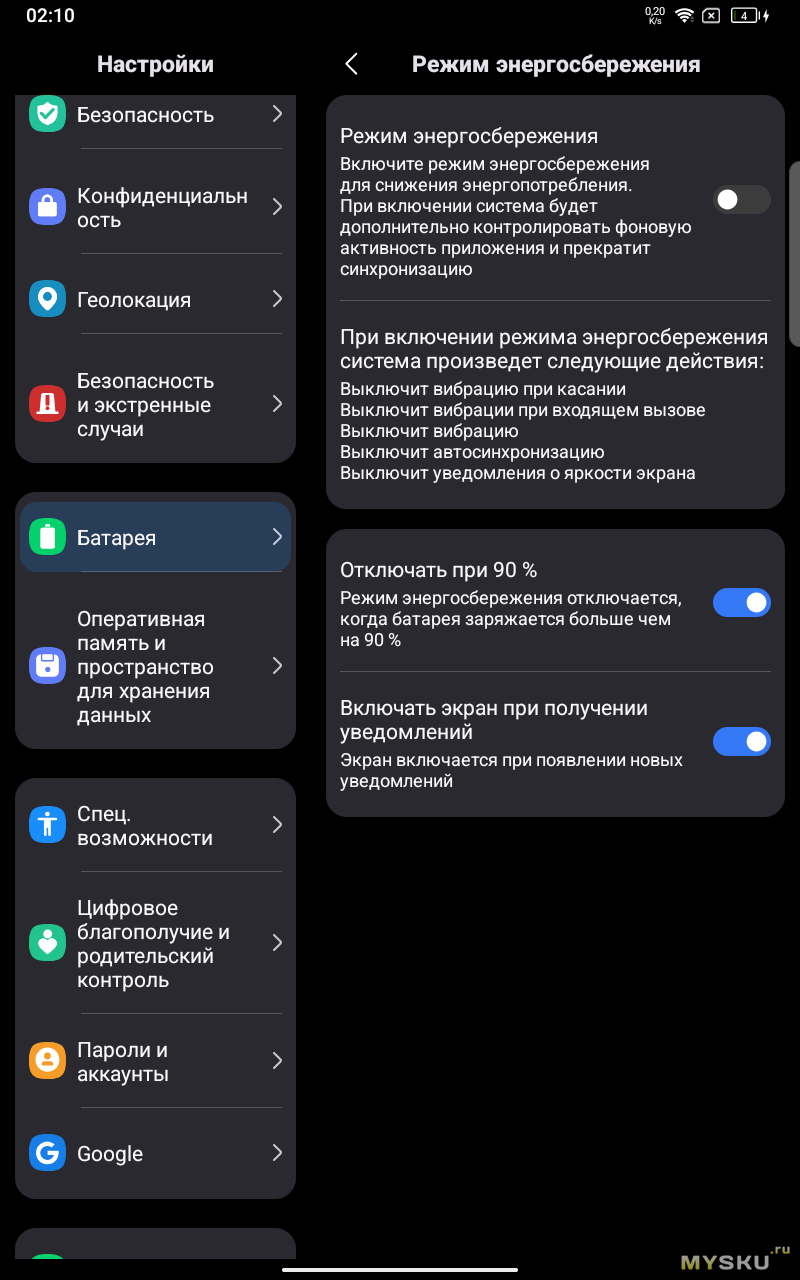Open Безопасность и экстренные случаи
The height and width of the screenshot is (1280, 800).
(x=155, y=405)
